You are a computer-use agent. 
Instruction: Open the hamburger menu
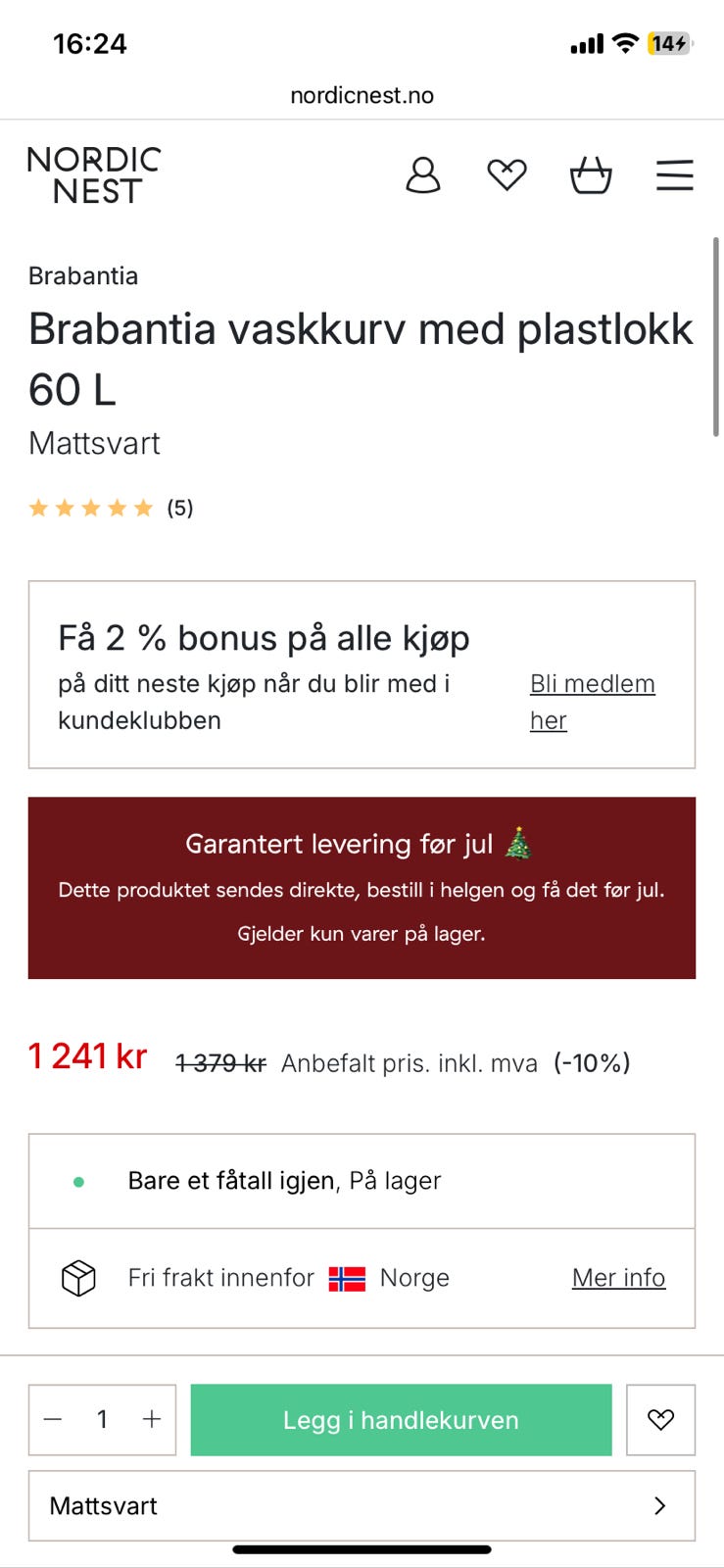click(x=675, y=175)
